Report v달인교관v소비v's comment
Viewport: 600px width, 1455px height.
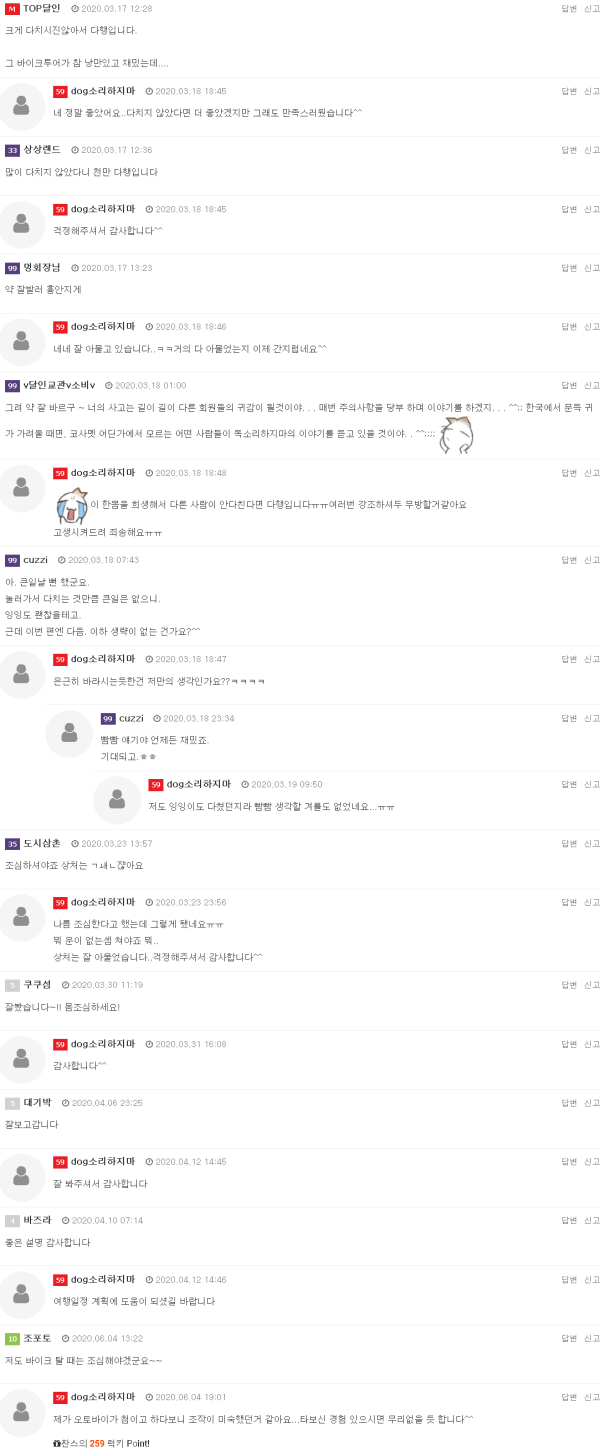[592, 385]
